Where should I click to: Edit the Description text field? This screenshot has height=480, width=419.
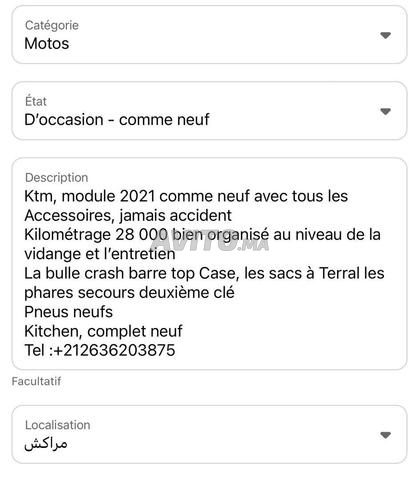click(x=209, y=264)
